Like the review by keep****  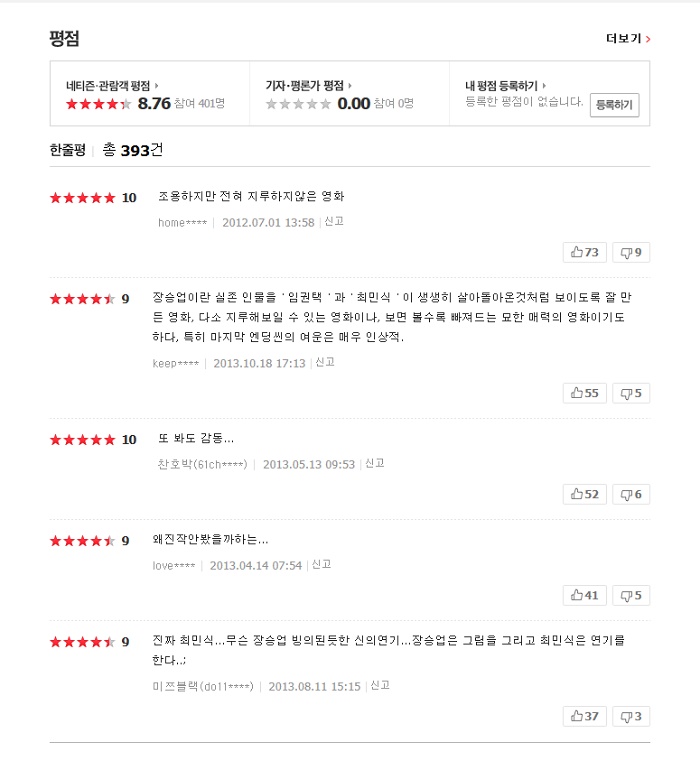584,393
